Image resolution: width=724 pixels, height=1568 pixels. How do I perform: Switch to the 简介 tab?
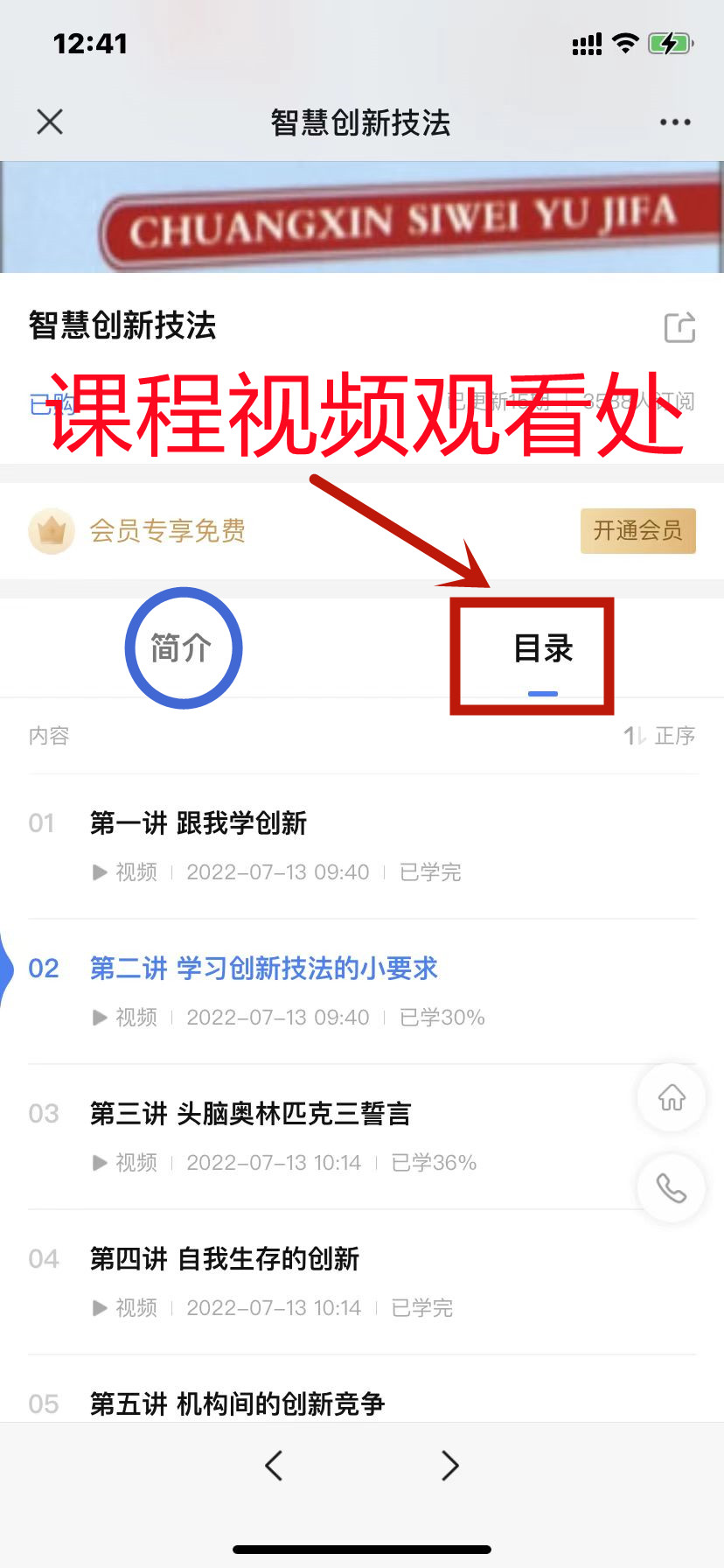[x=182, y=648]
